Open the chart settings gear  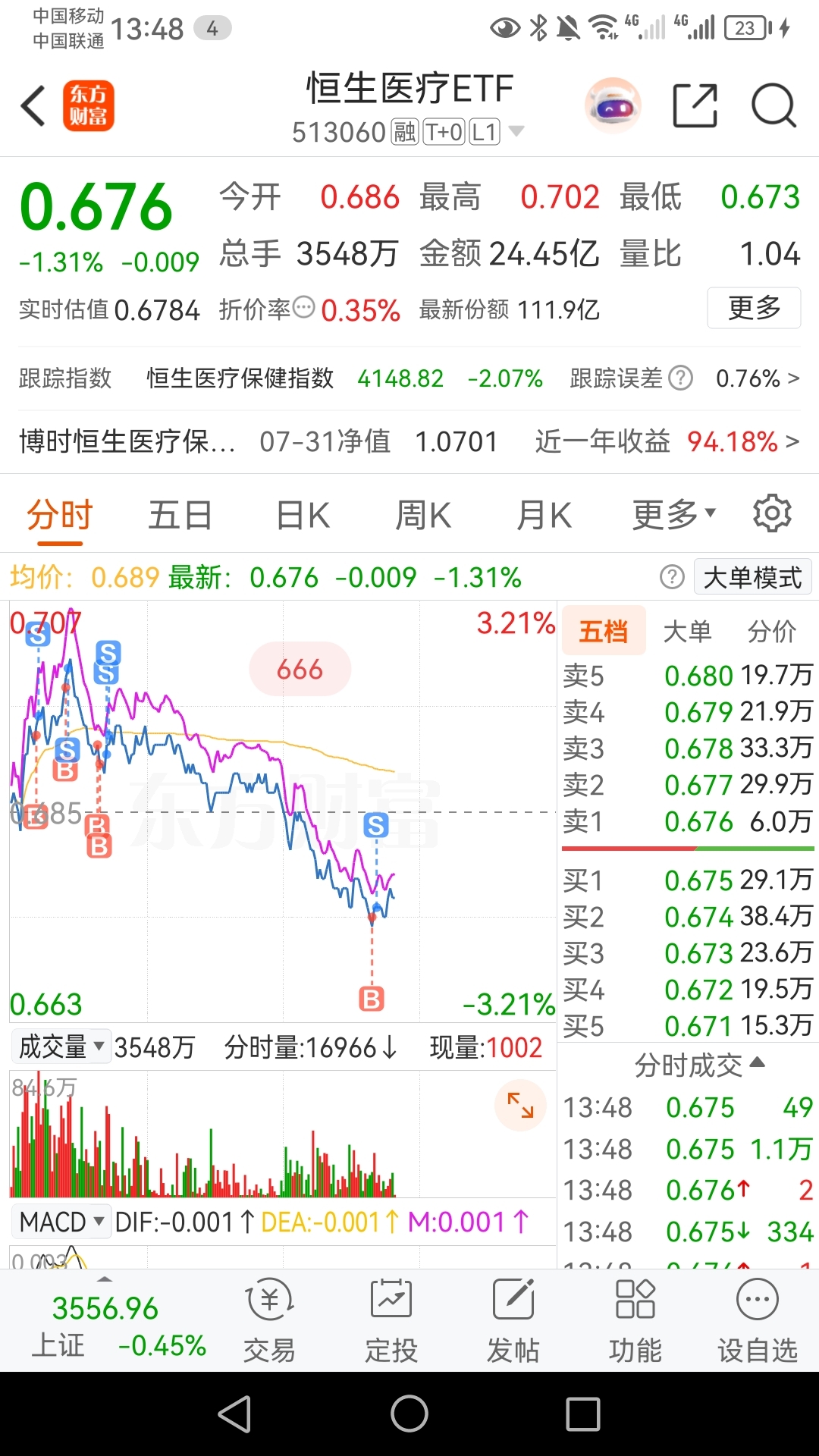point(773,513)
